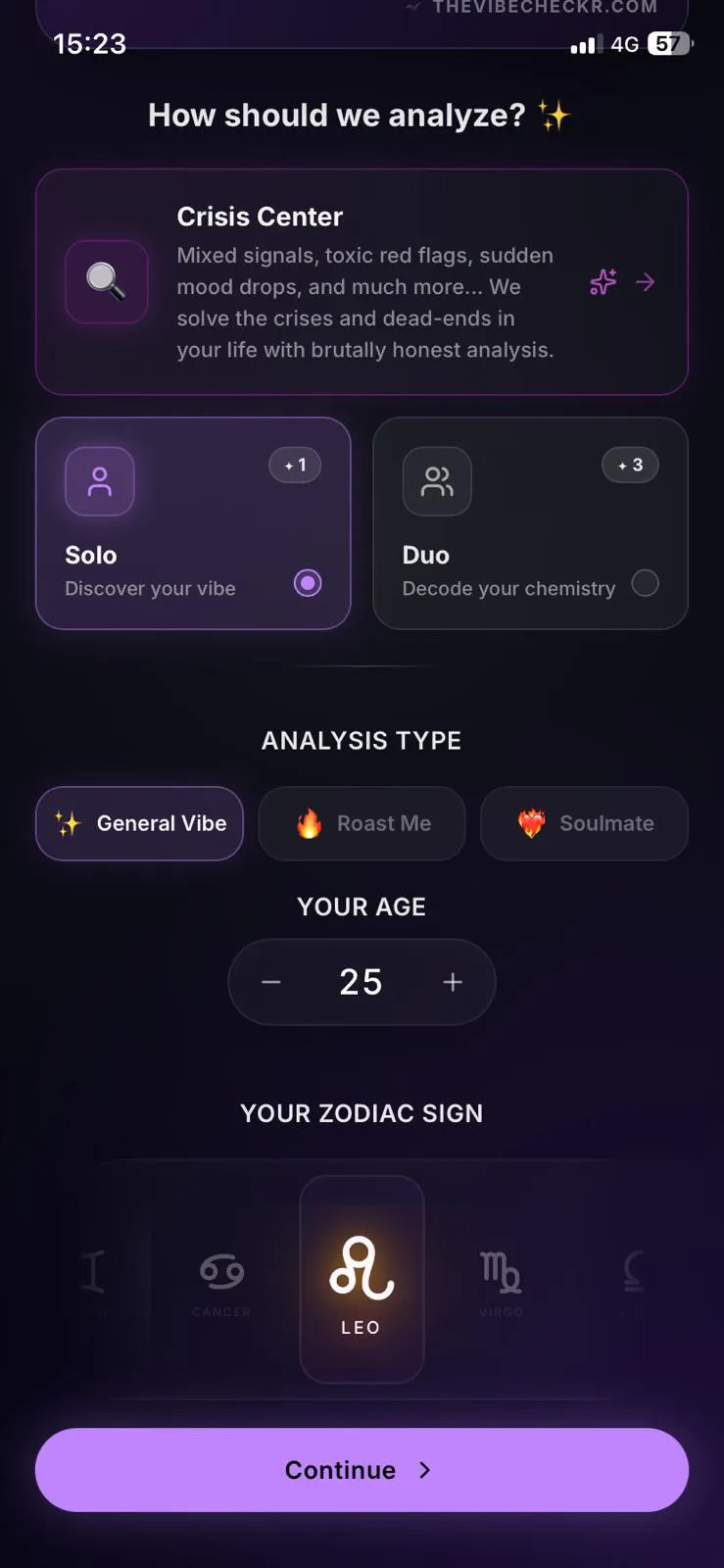This screenshot has width=724, height=1568.
Task: Open the Crisis Center card
Action: pyautogui.click(x=362, y=282)
